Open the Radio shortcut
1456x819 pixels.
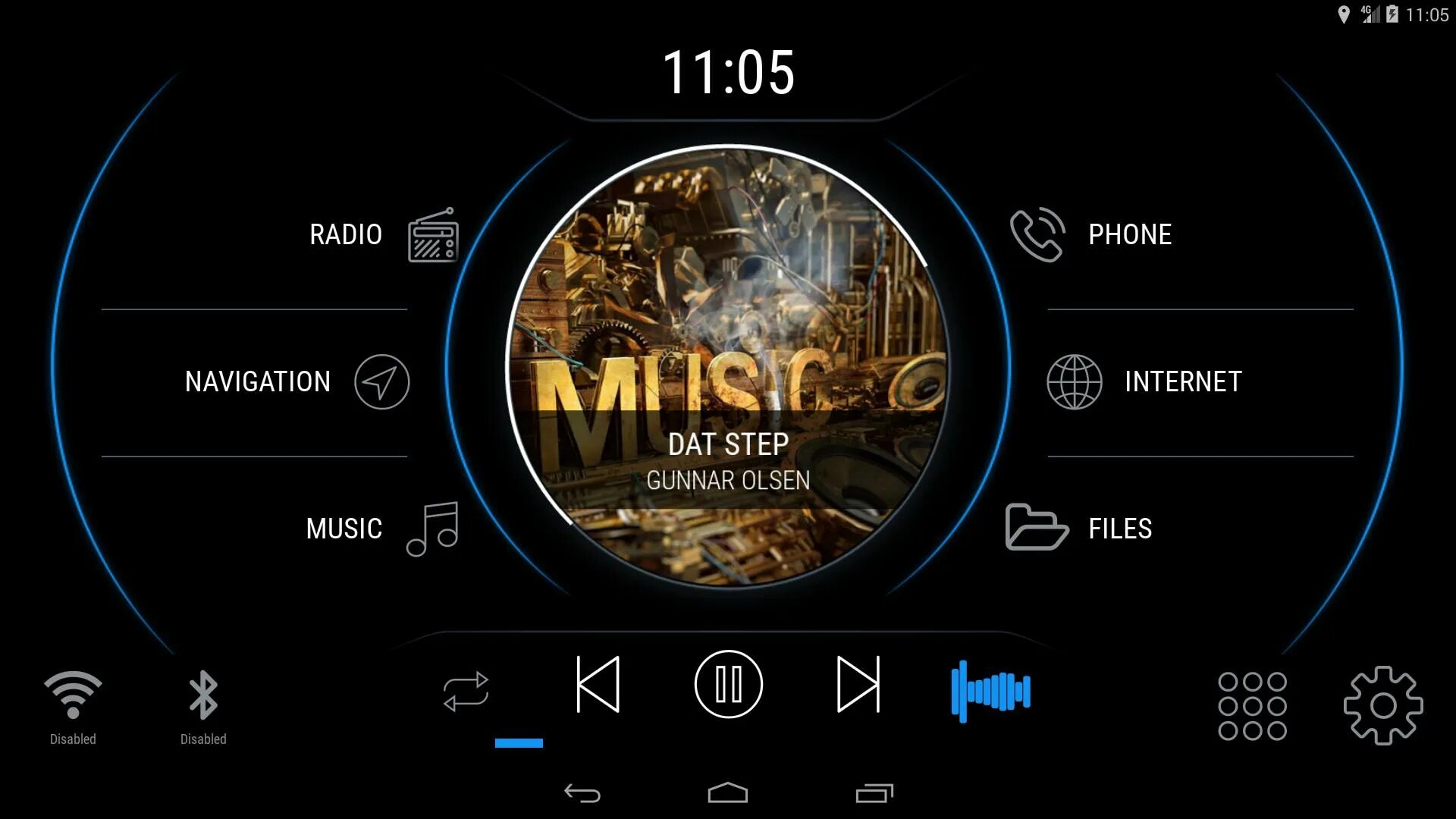(x=383, y=235)
